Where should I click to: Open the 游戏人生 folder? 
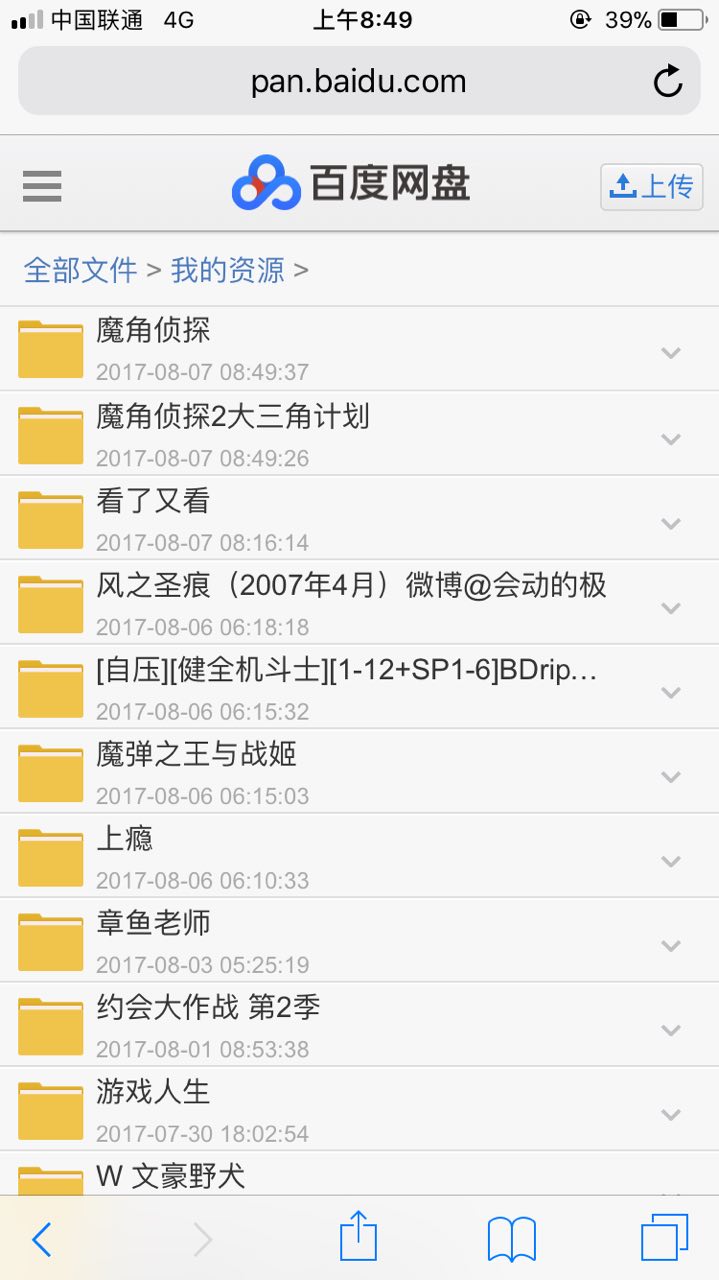pyautogui.click(x=153, y=1091)
